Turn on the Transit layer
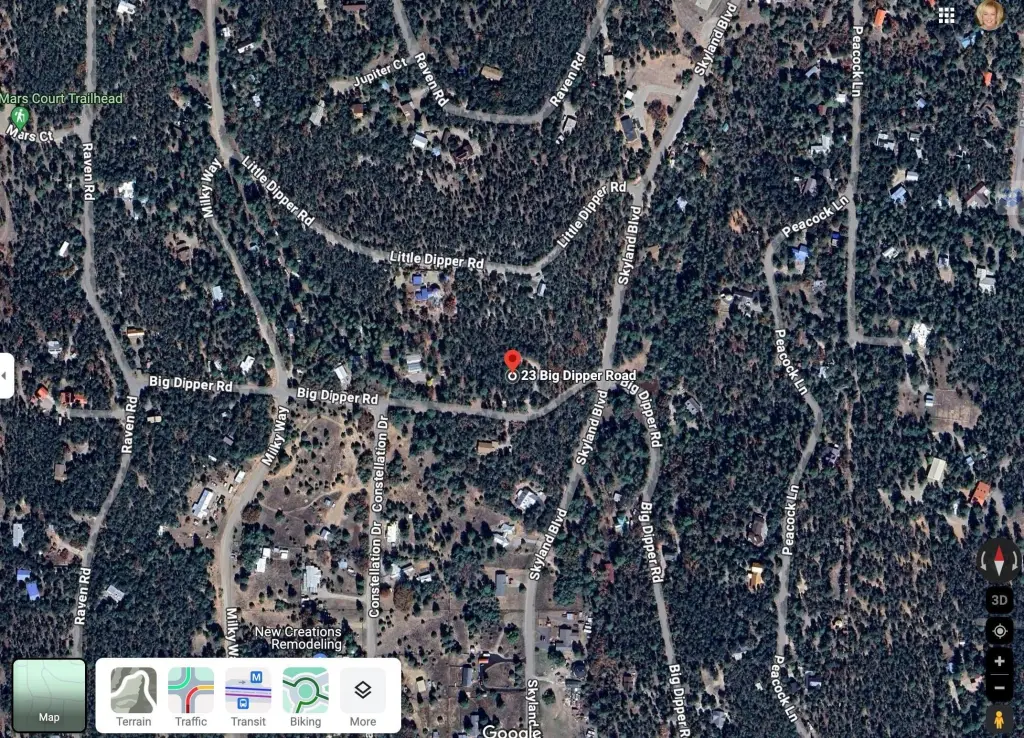Image resolution: width=1024 pixels, height=738 pixels. 248,695
